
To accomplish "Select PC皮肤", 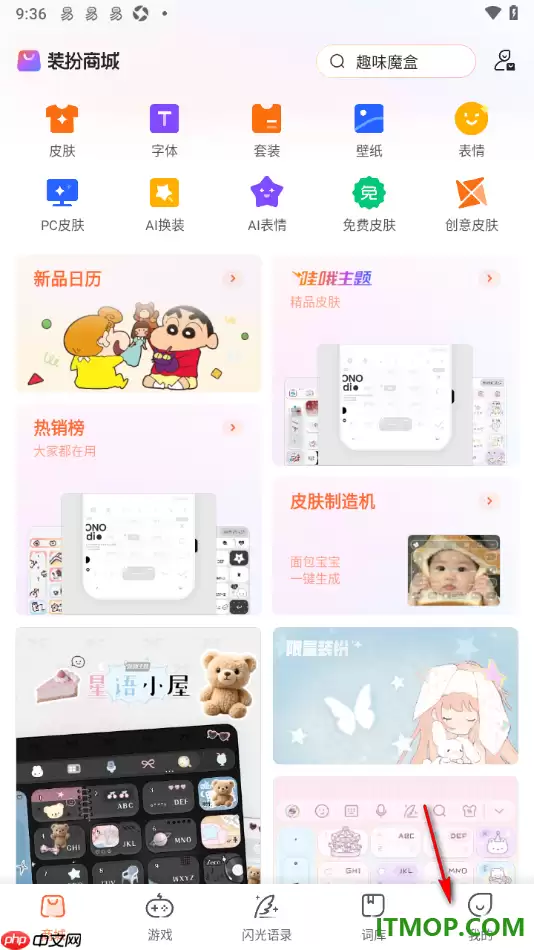I will pyautogui.click(x=62, y=205).
